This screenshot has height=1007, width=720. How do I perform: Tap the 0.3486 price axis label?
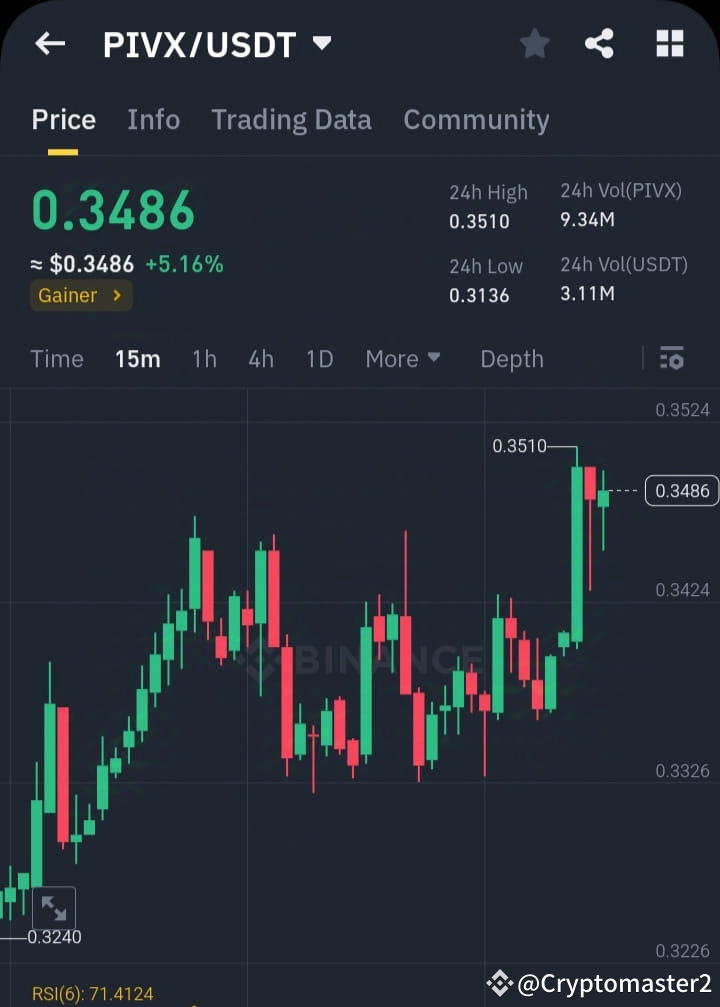pyautogui.click(x=681, y=491)
